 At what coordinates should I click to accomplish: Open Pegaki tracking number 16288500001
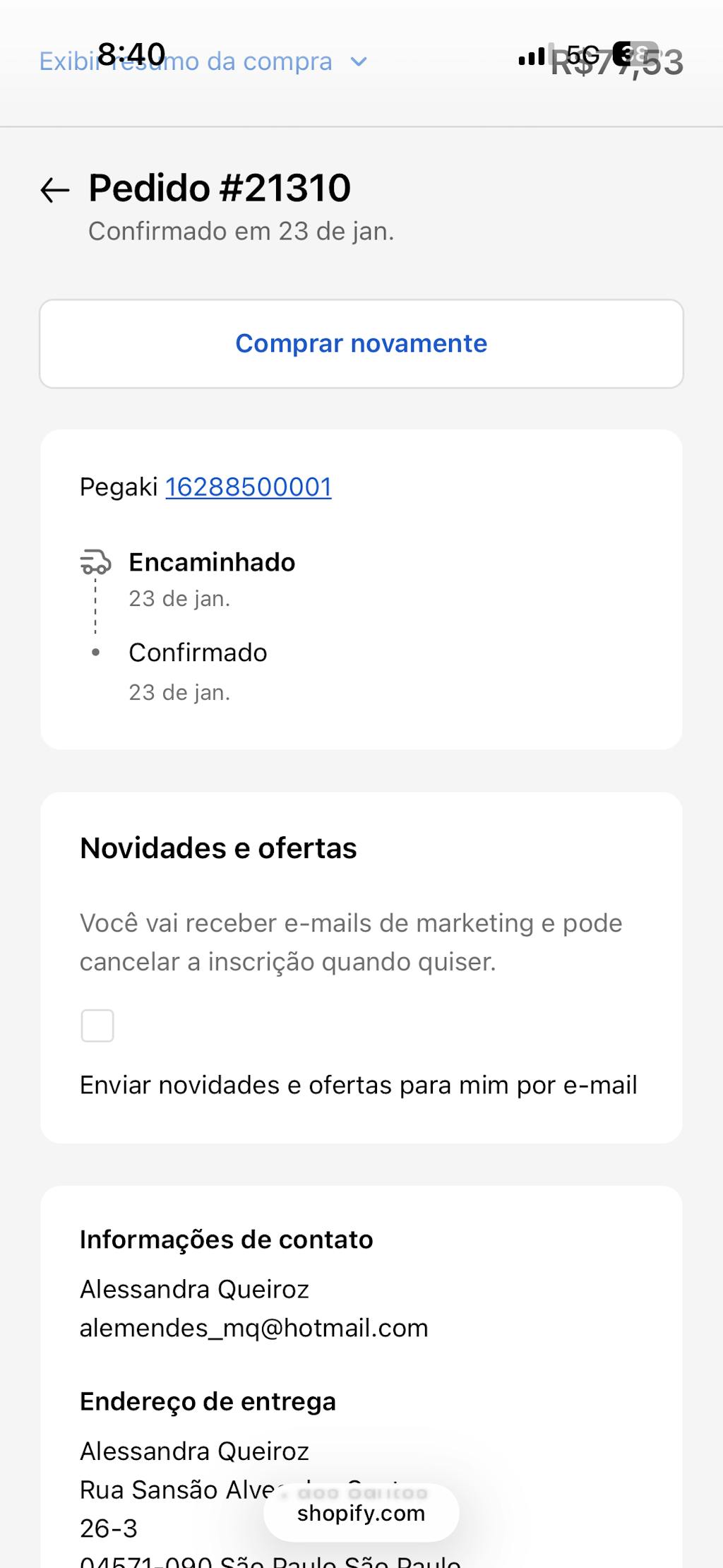[249, 487]
